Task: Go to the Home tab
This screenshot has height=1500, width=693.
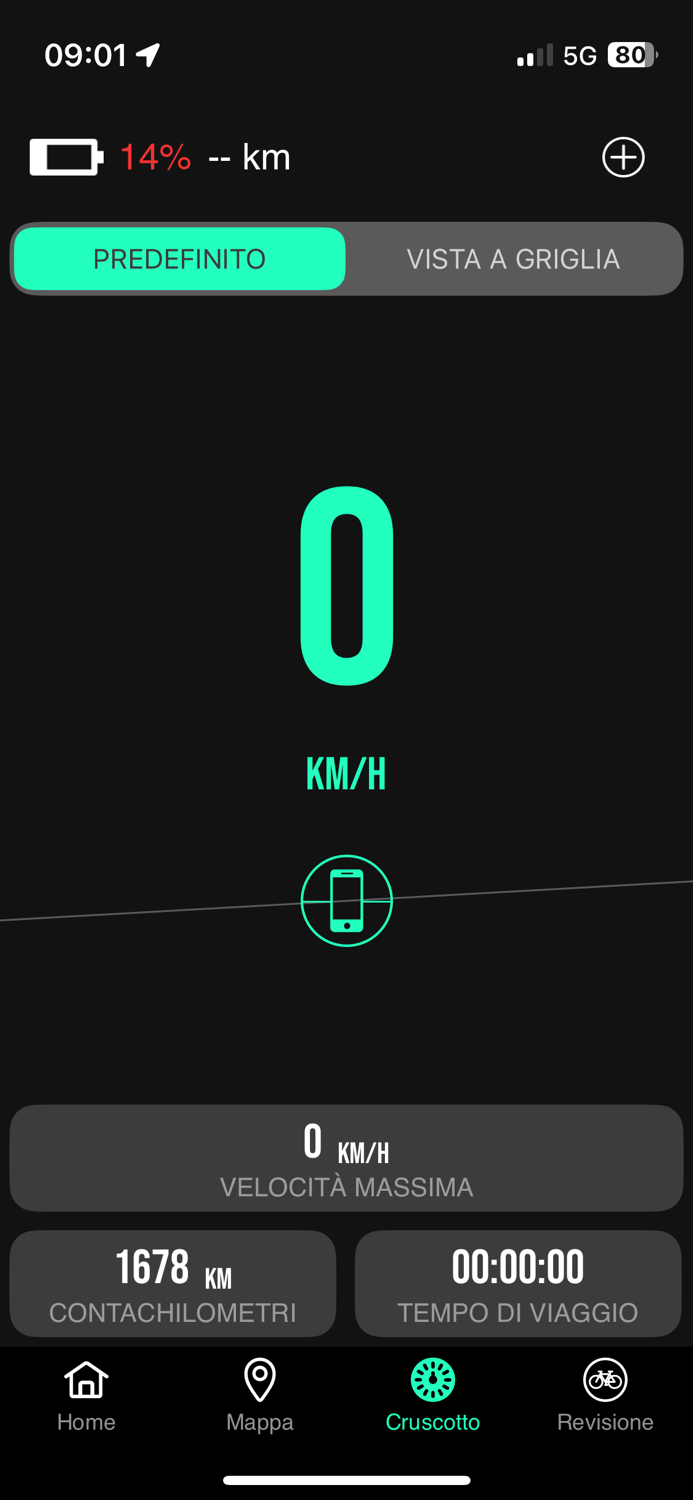Action: (86, 1397)
